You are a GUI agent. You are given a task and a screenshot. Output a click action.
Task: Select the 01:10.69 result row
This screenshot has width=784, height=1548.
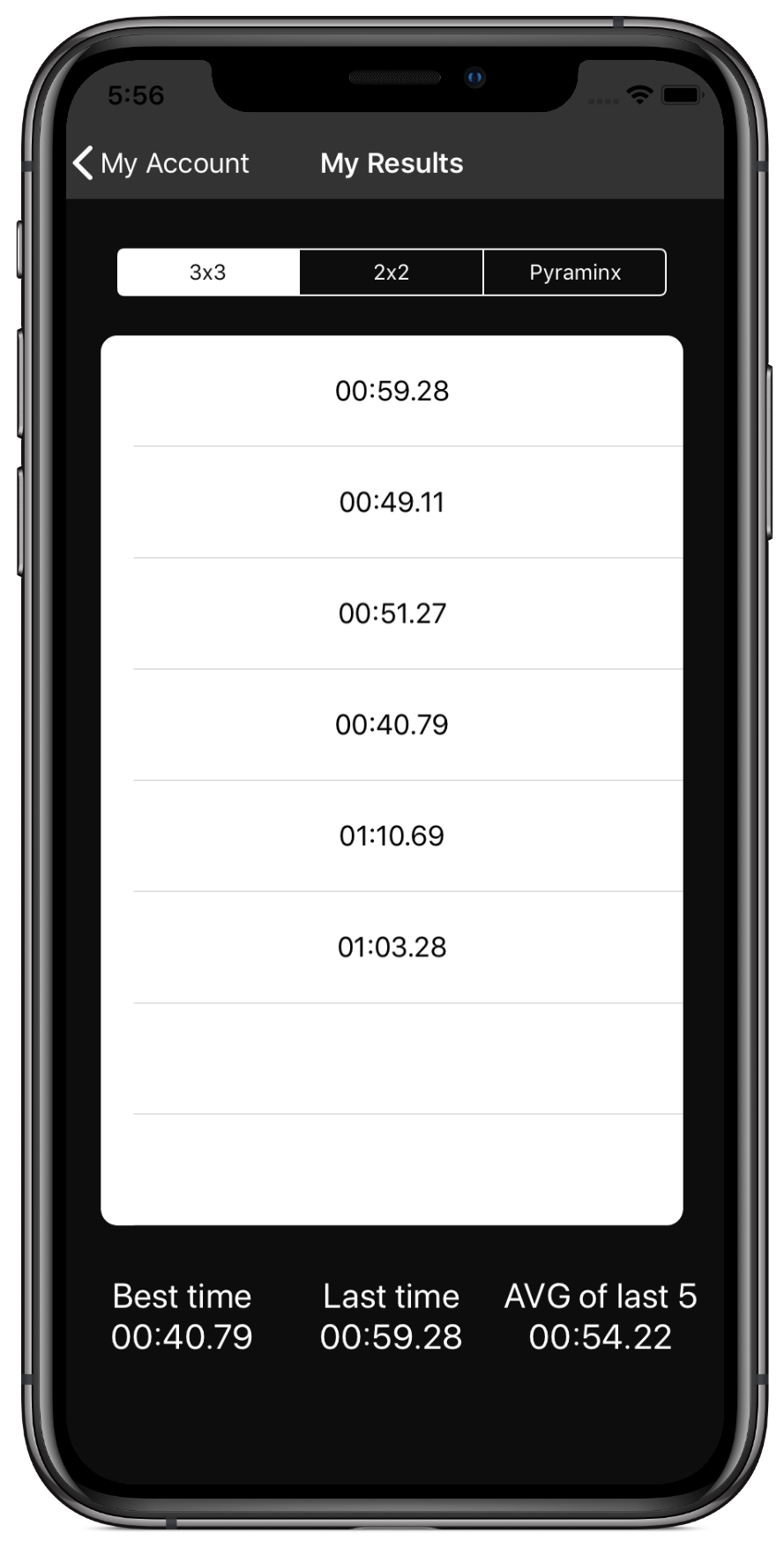point(392,835)
